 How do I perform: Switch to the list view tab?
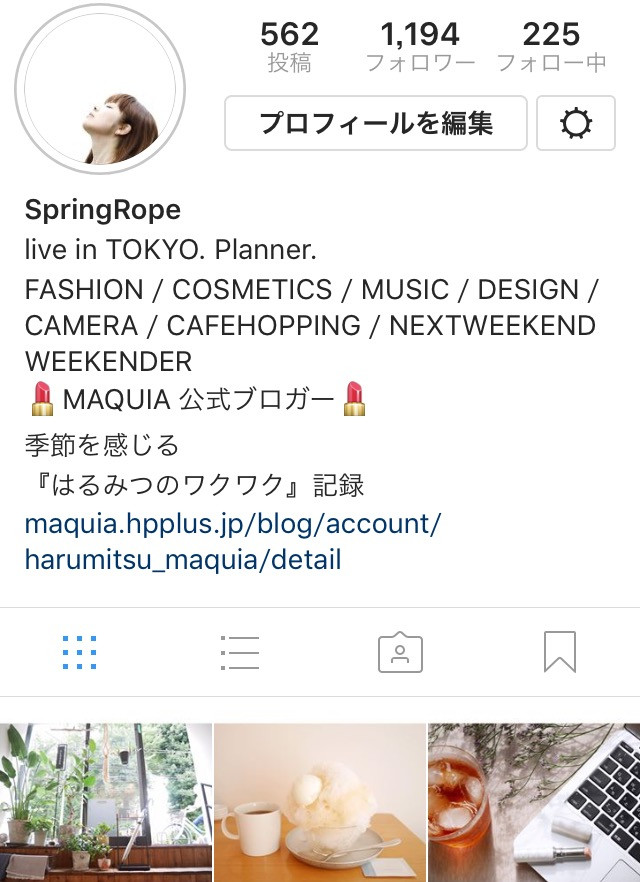(240, 653)
